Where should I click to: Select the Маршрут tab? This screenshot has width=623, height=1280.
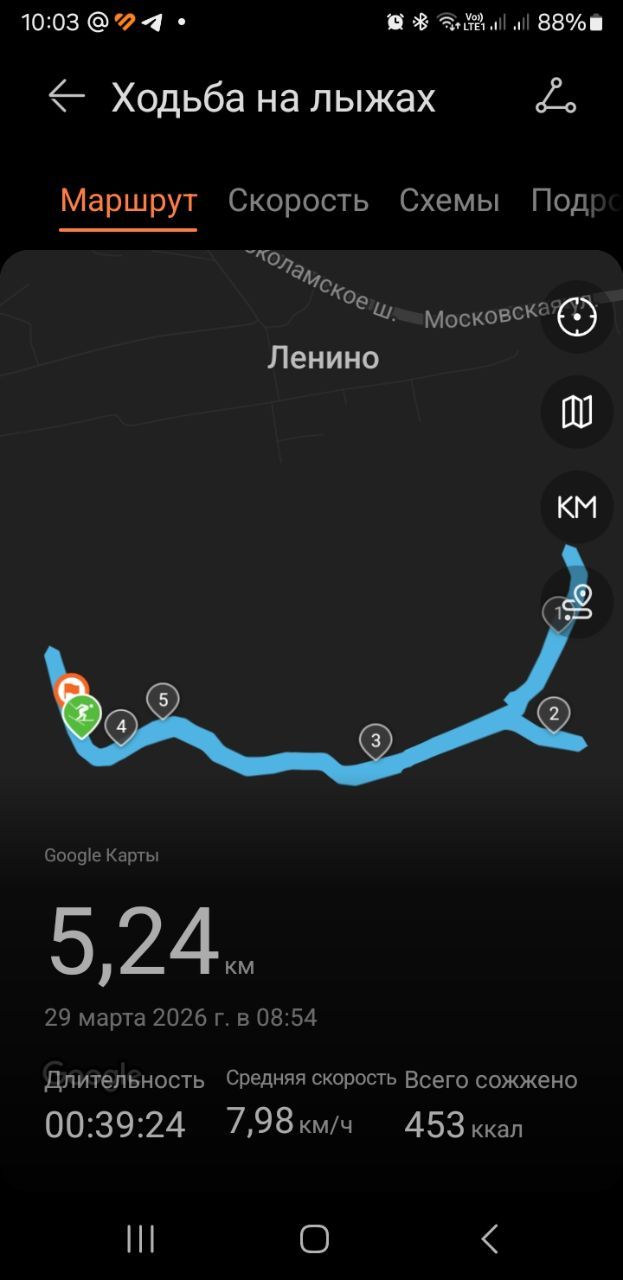(128, 200)
